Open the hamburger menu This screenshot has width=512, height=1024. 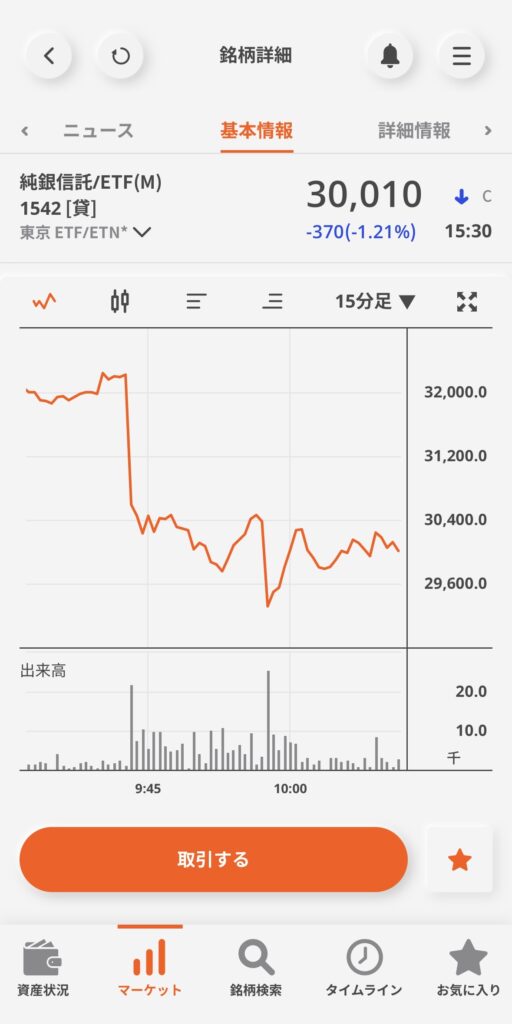(461, 56)
